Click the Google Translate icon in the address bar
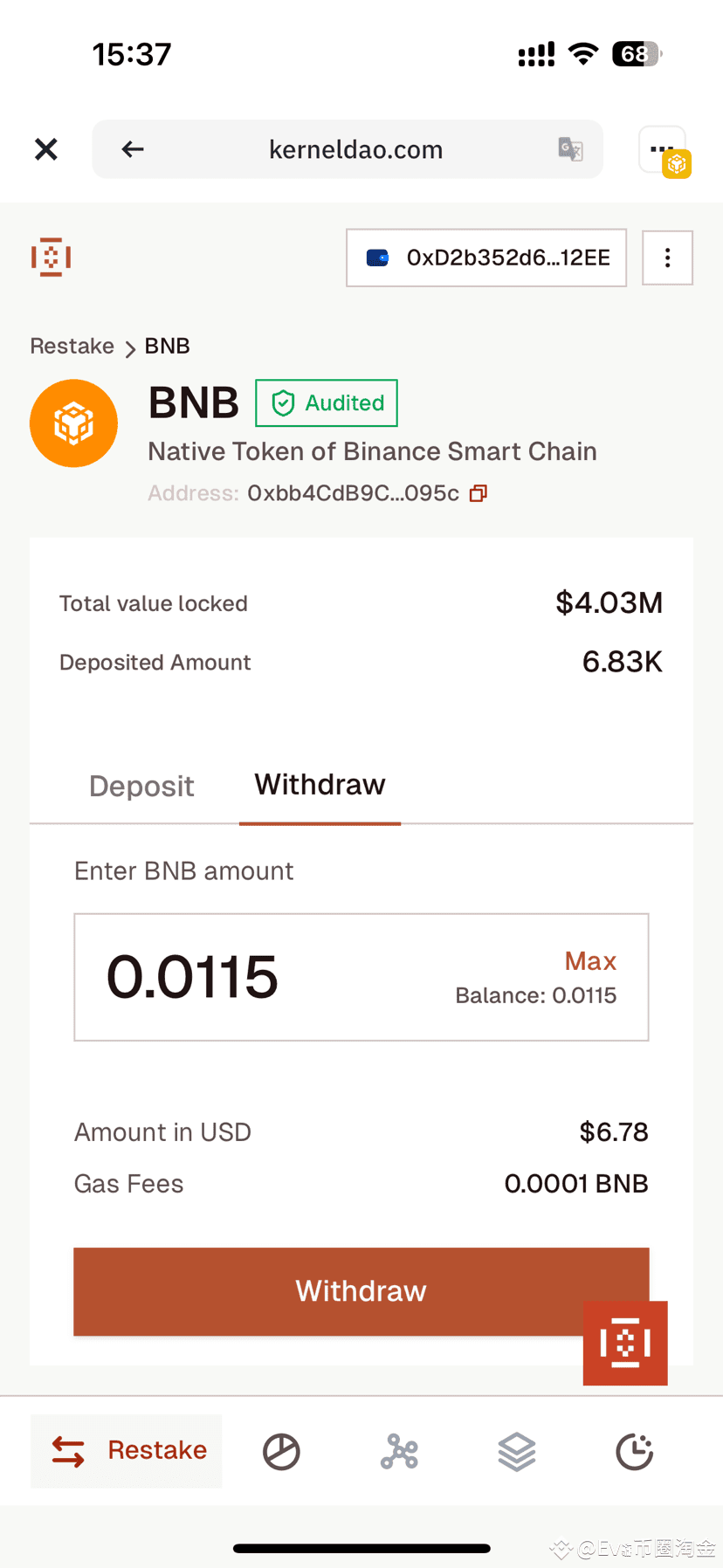Screen dimensions: 723x1568 pyautogui.click(x=569, y=149)
